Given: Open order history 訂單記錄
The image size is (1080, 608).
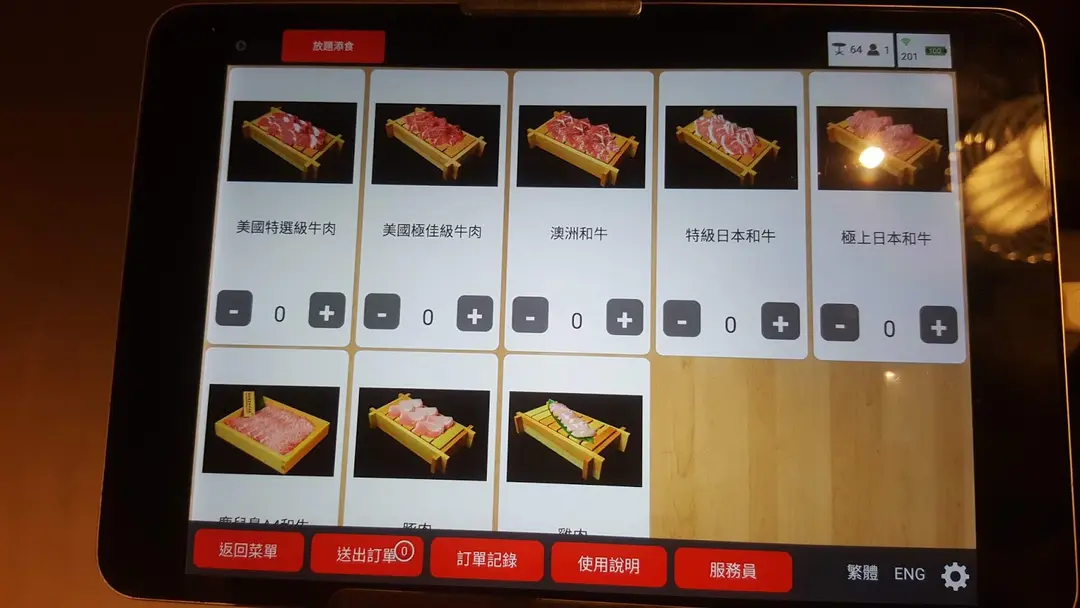Looking at the screenshot, I should [487, 560].
